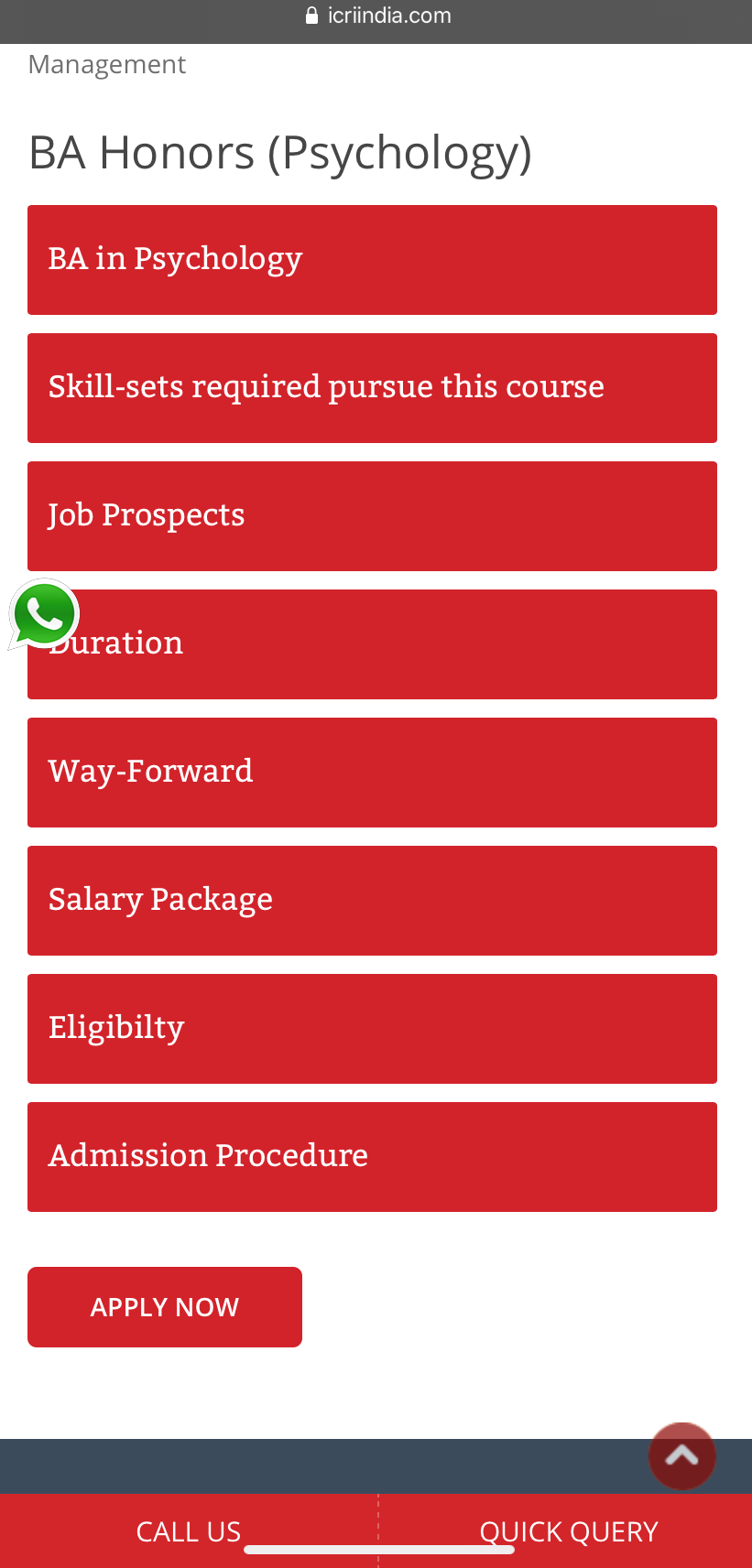Tap the icriindia.com address bar

tap(377, 16)
